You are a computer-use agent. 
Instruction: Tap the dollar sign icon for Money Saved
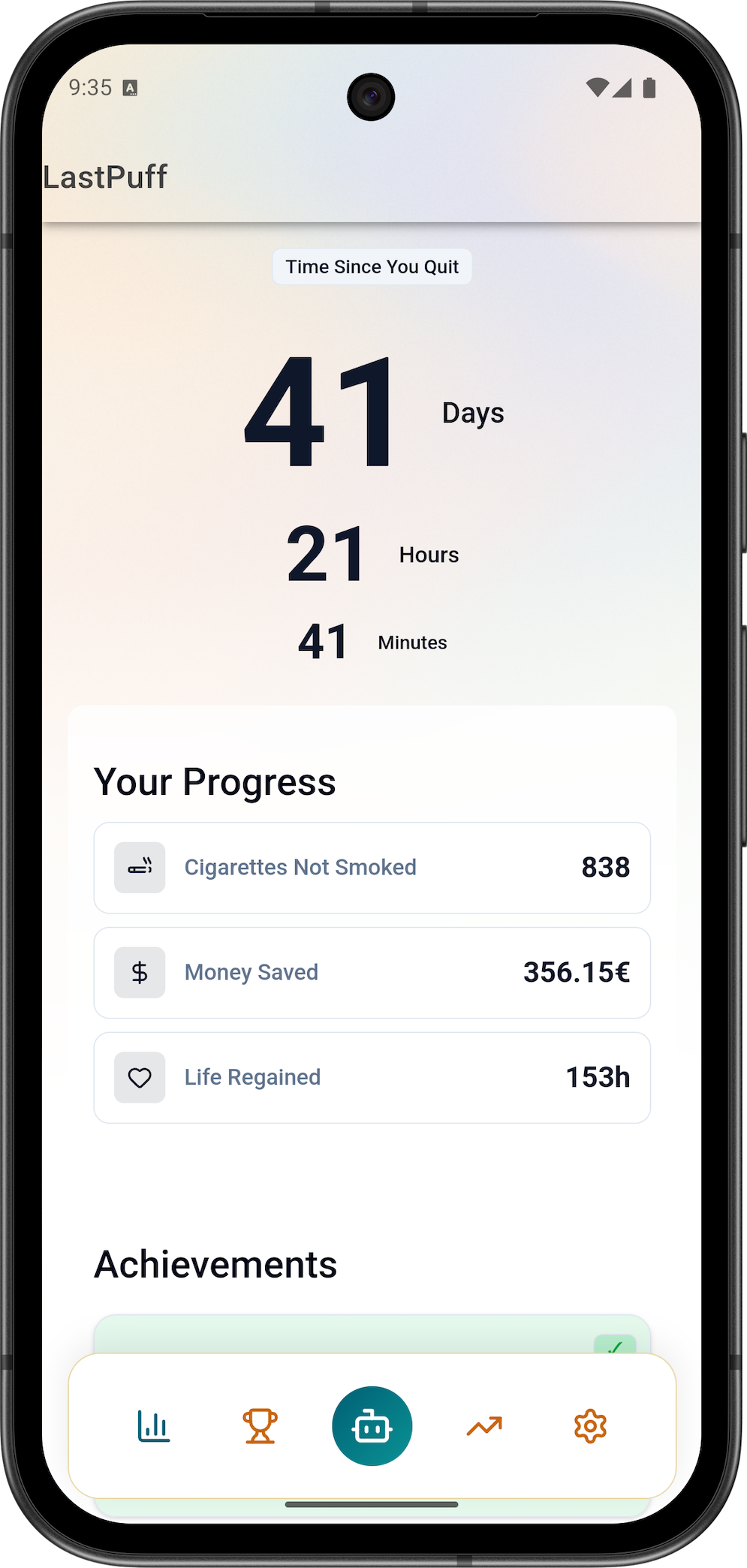click(x=140, y=972)
